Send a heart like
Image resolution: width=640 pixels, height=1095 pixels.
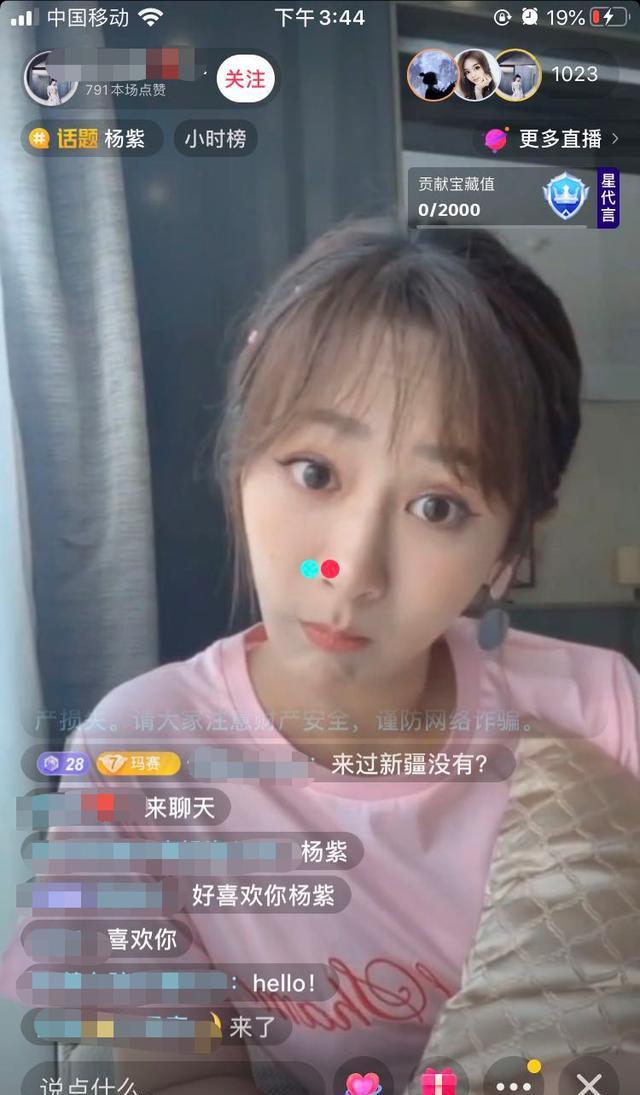click(x=362, y=1082)
